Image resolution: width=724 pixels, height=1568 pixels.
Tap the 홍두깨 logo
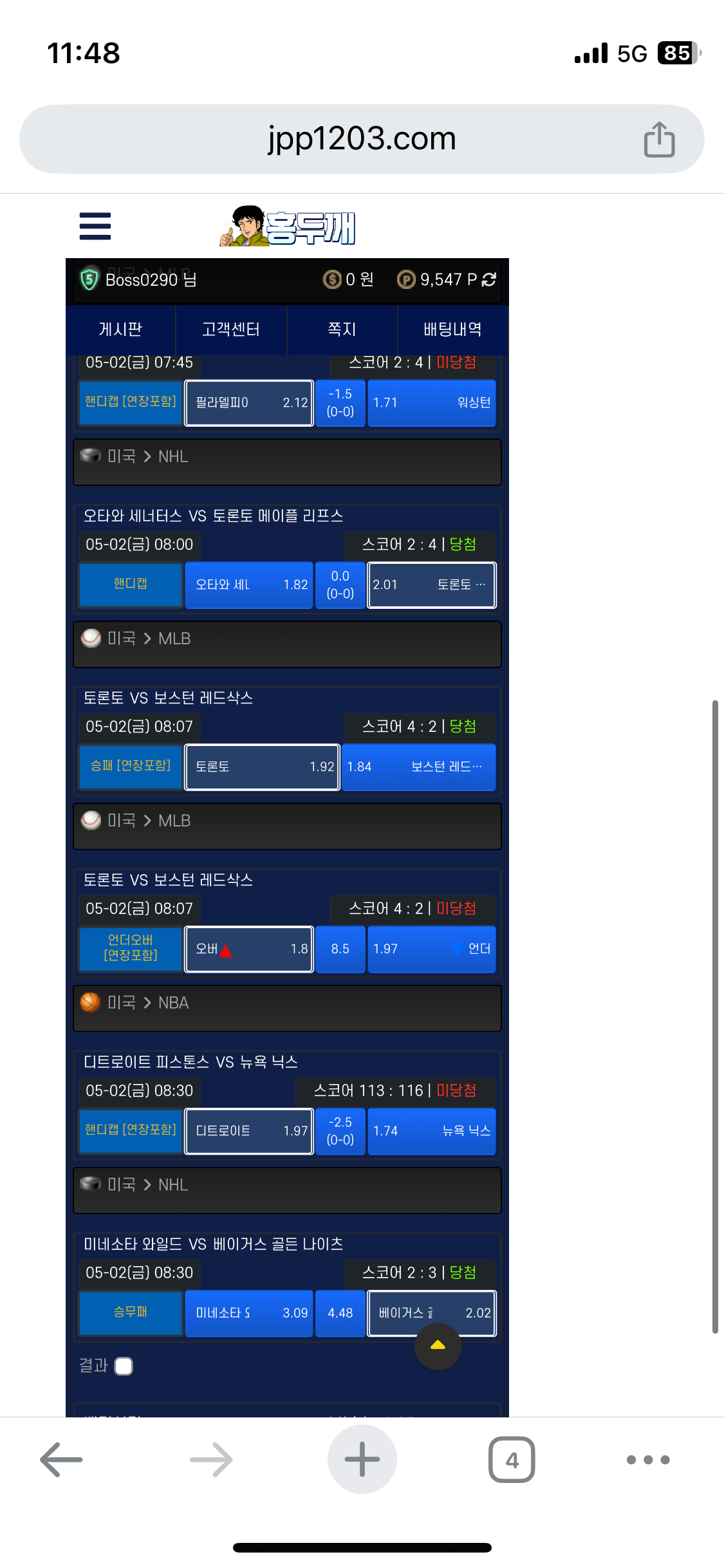288,226
